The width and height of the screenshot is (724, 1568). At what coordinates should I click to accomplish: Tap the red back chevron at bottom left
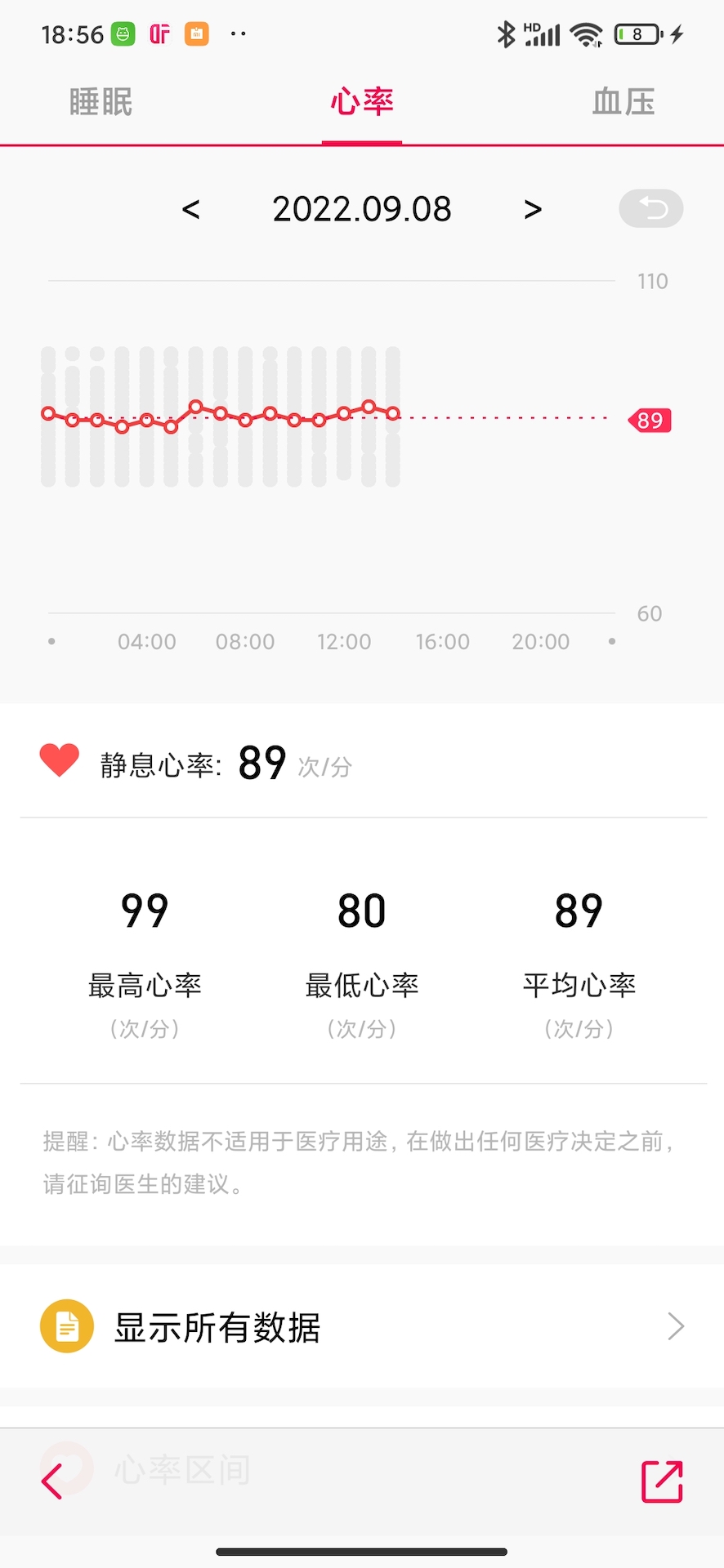(x=52, y=1481)
